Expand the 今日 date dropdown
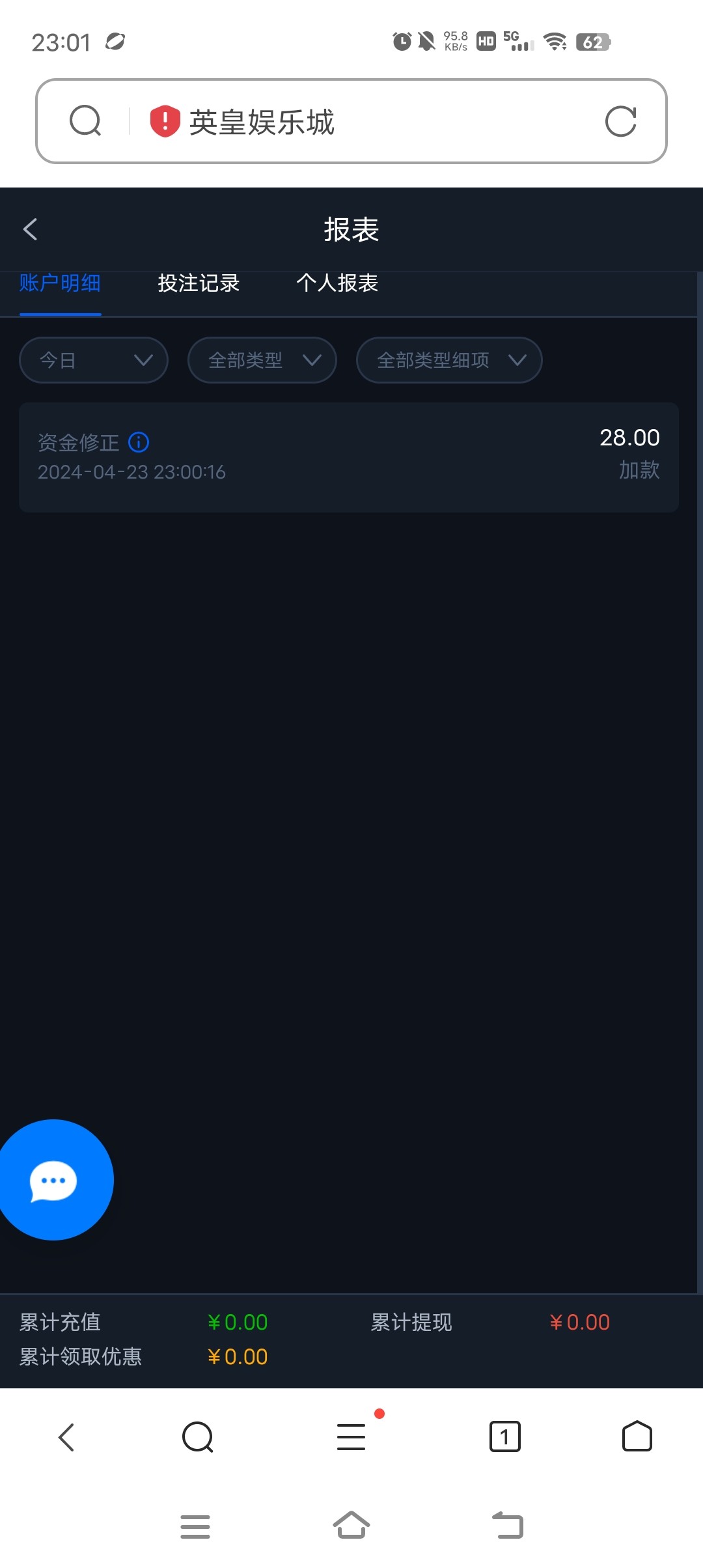Image resolution: width=703 pixels, height=1568 pixels. 94,360
